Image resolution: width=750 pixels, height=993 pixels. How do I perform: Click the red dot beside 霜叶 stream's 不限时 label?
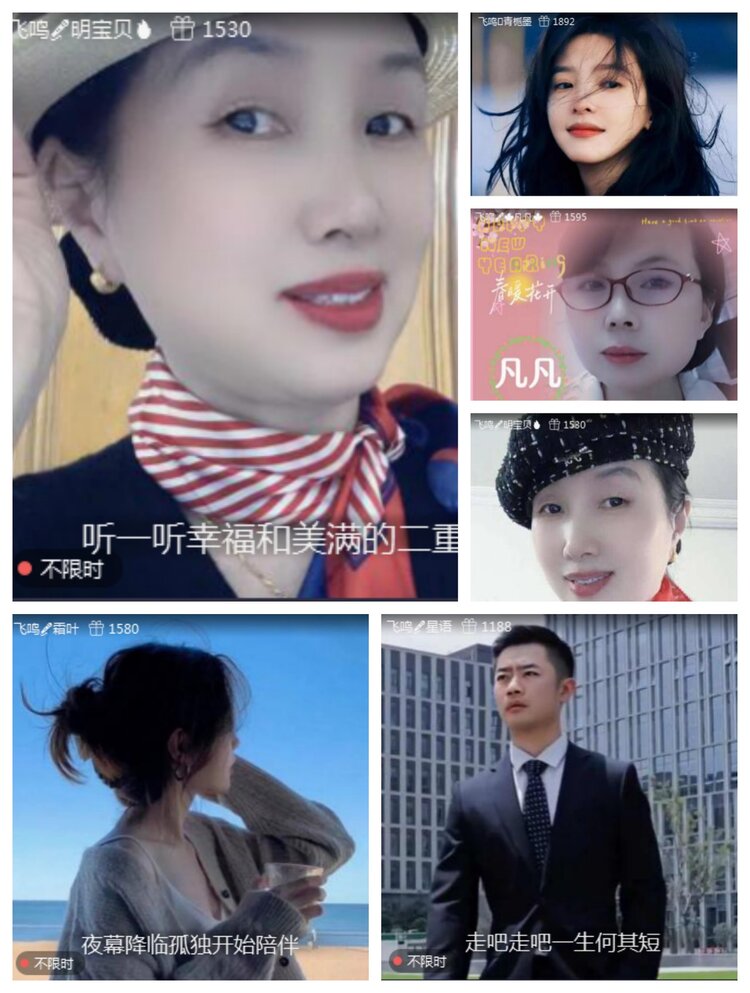tap(27, 962)
